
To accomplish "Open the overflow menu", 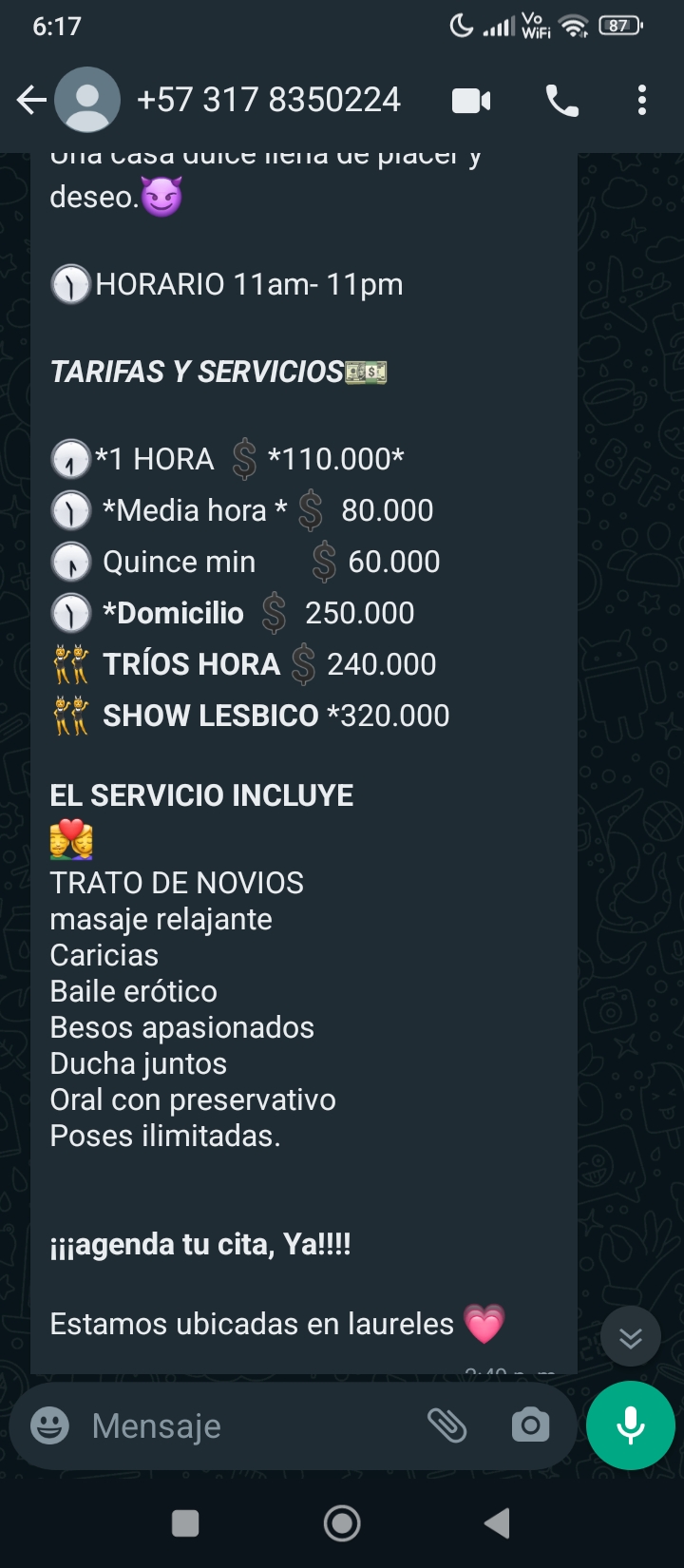I will (642, 100).
